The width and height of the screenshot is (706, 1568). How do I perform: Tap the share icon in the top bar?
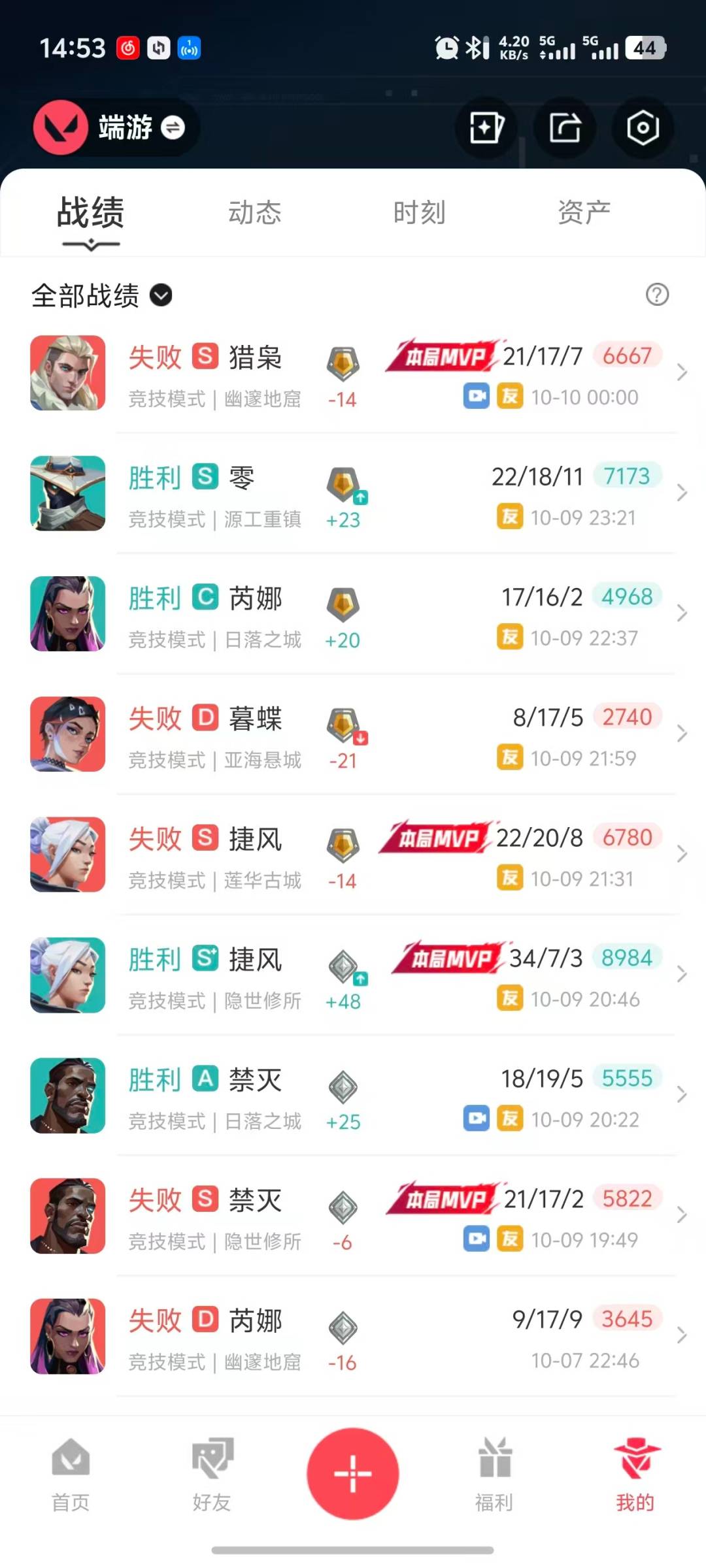pos(564,129)
